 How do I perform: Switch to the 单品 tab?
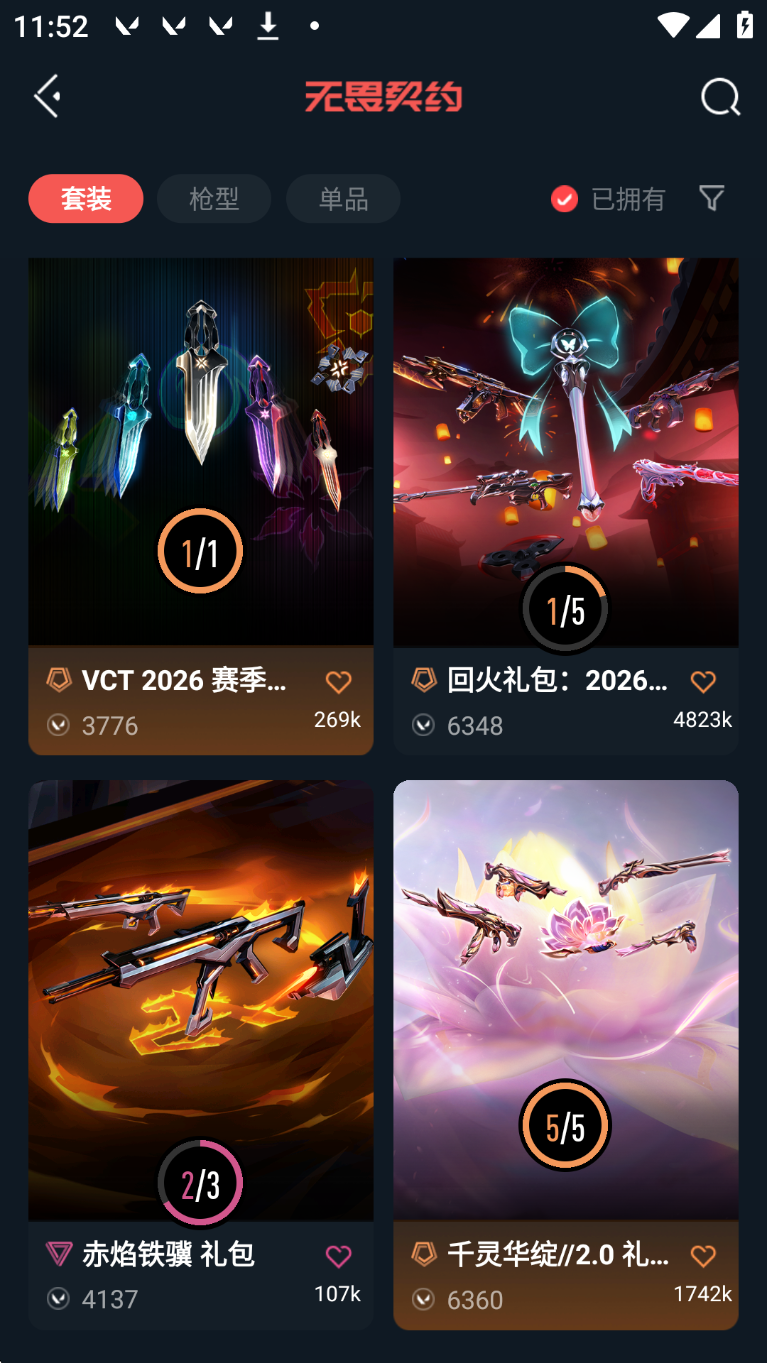[x=343, y=198]
